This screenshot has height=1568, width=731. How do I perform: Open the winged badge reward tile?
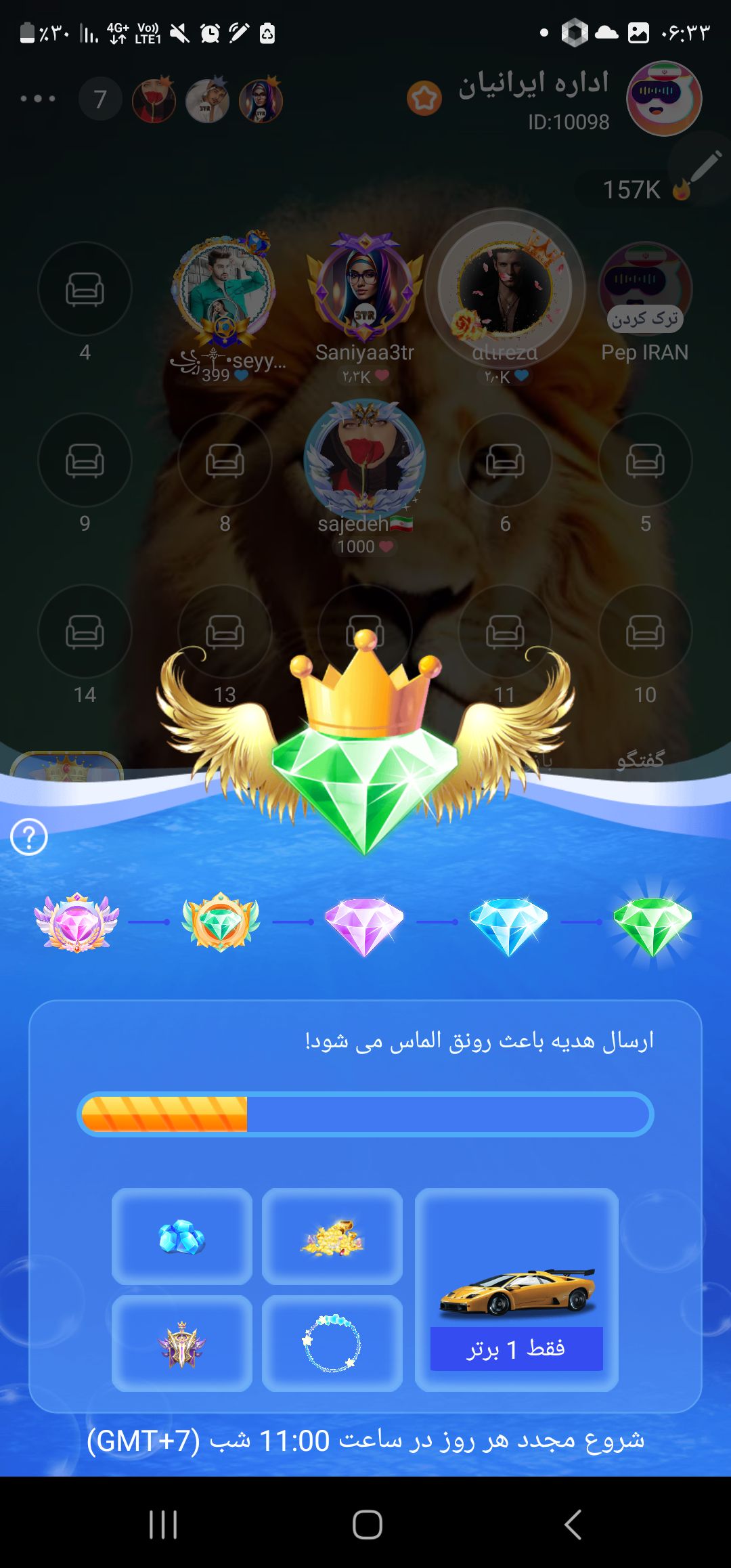point(181,1344)
